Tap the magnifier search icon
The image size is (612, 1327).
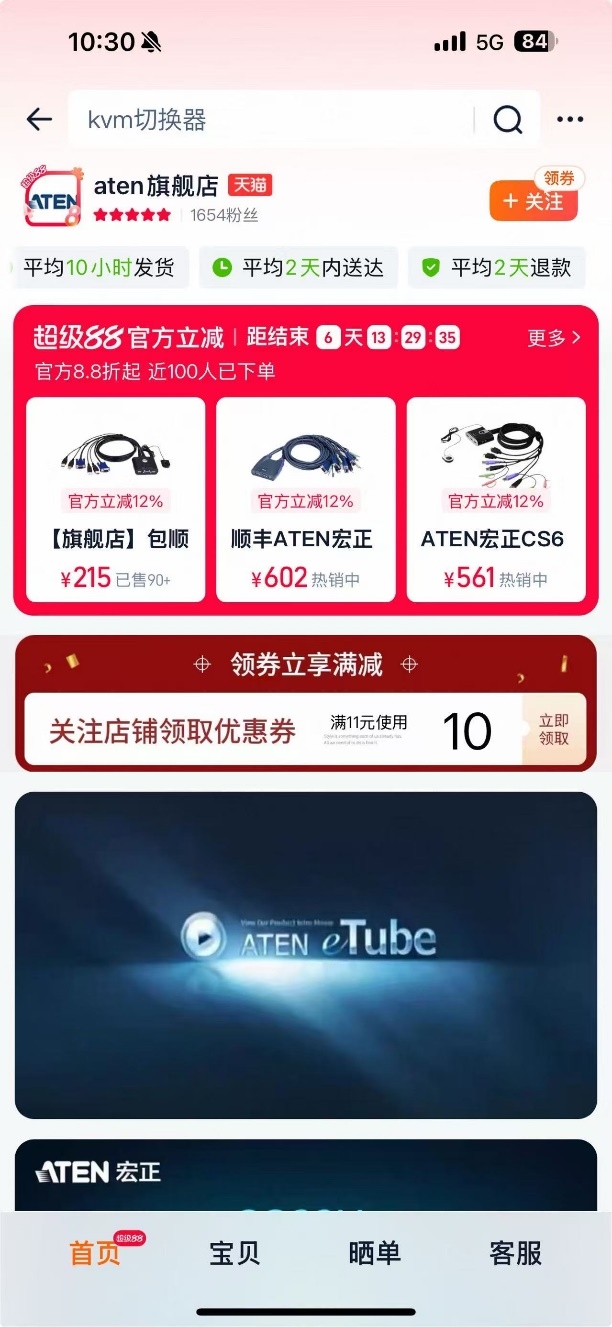[x=508, y=120]
